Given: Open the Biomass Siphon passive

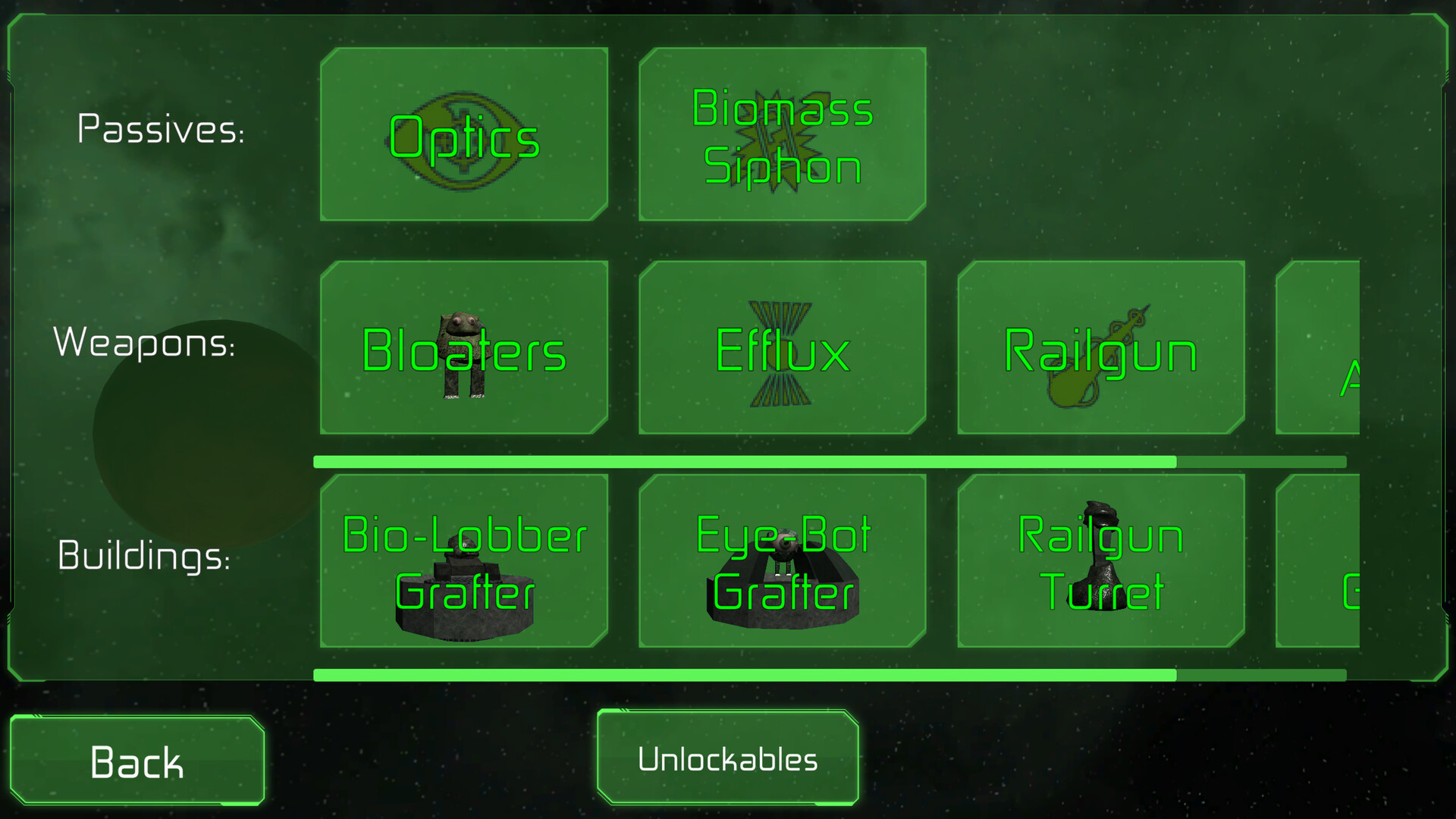Looking at the screenshot, I should [782, 135].
